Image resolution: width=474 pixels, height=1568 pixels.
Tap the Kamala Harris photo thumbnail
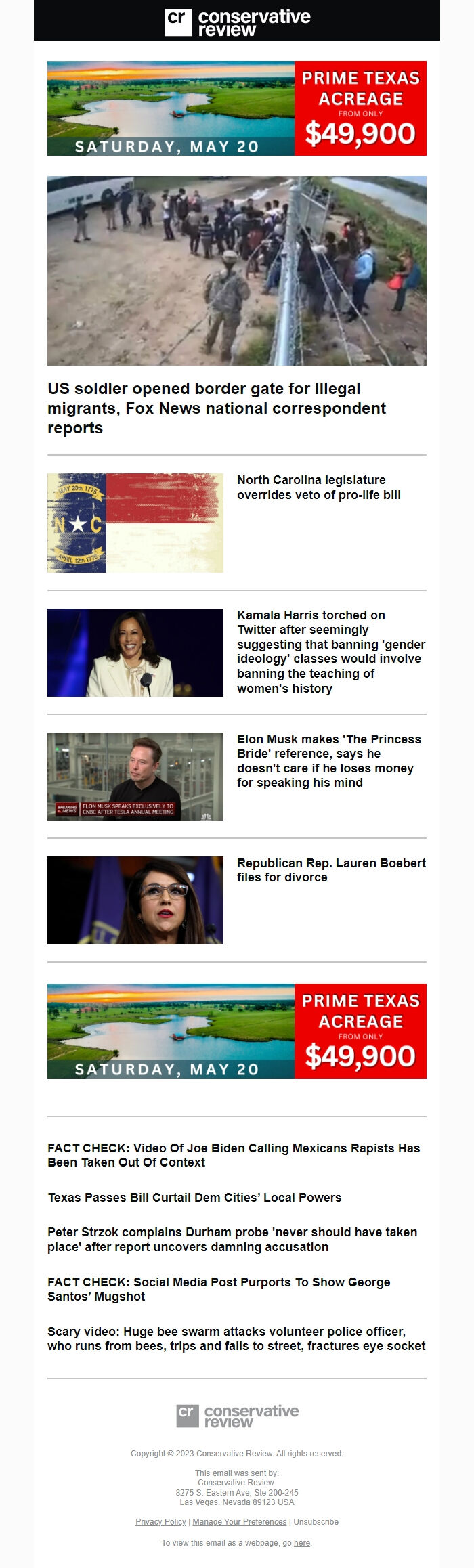click(x=135, y=653)
